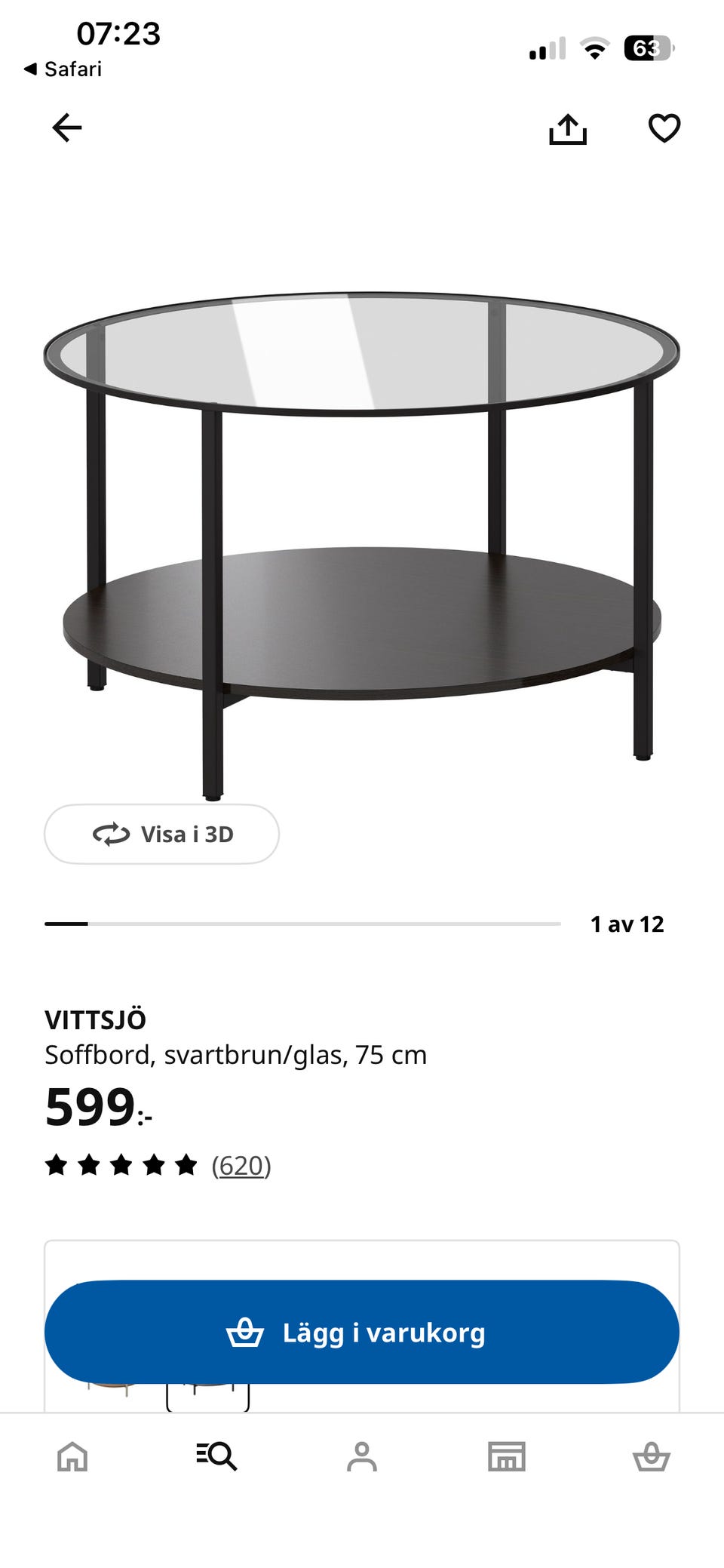Return to Safari via status bar
This screenshot has height=1568, width=724.
pyautogui.click(x=63, y=69)
